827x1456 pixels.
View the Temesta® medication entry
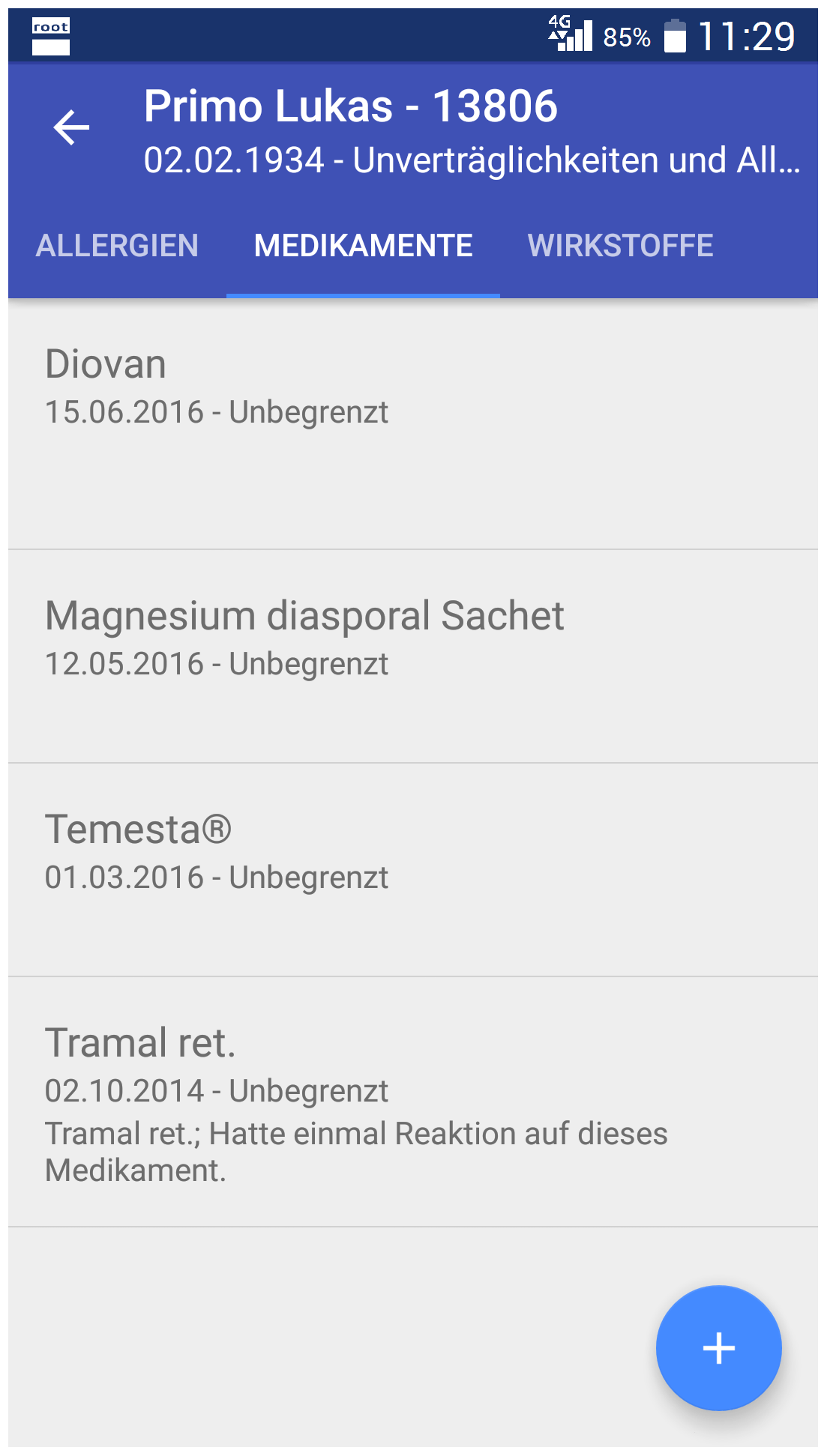pos(413,870)
